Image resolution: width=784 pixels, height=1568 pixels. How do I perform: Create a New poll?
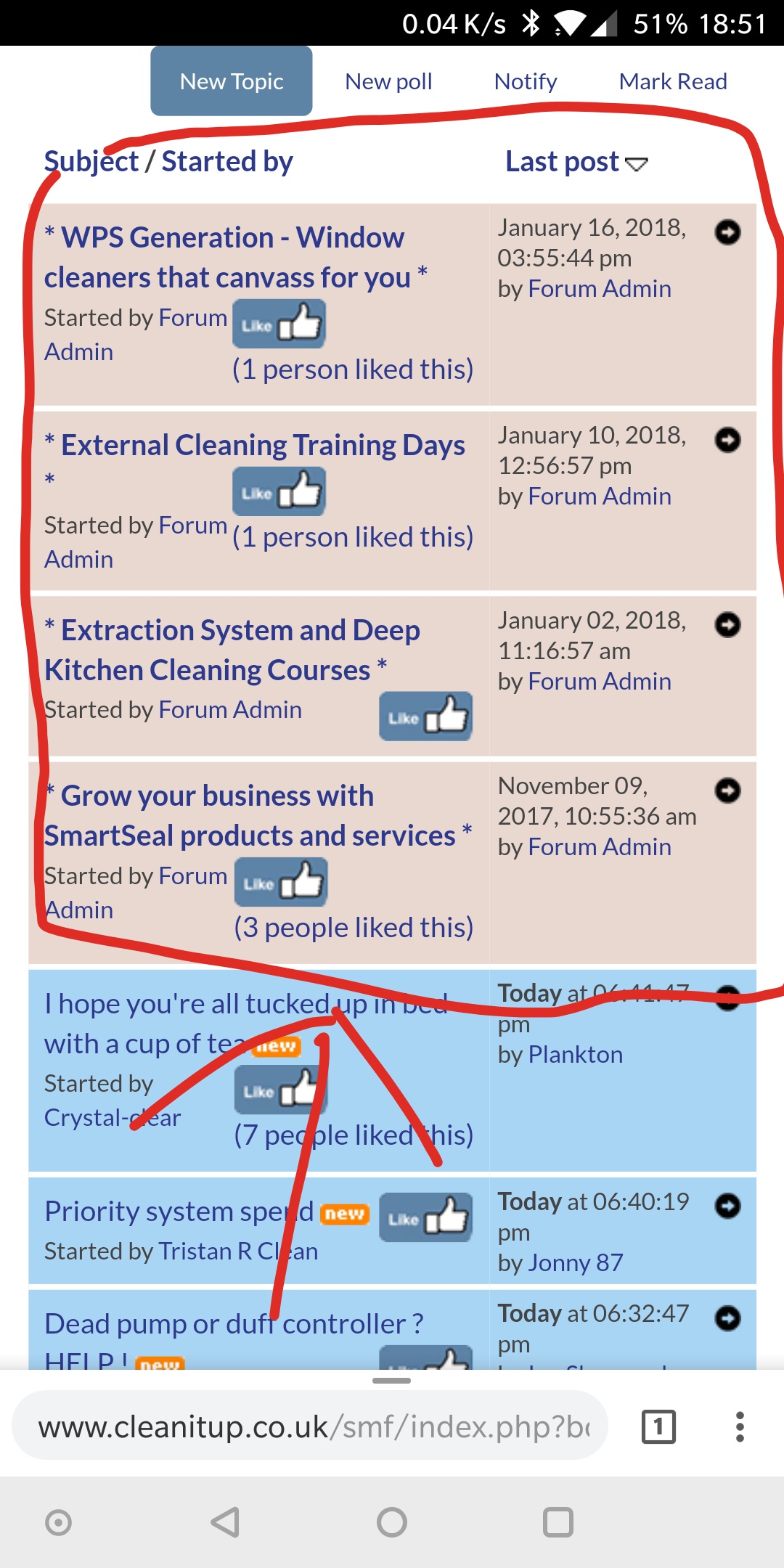tap(388, 81)
